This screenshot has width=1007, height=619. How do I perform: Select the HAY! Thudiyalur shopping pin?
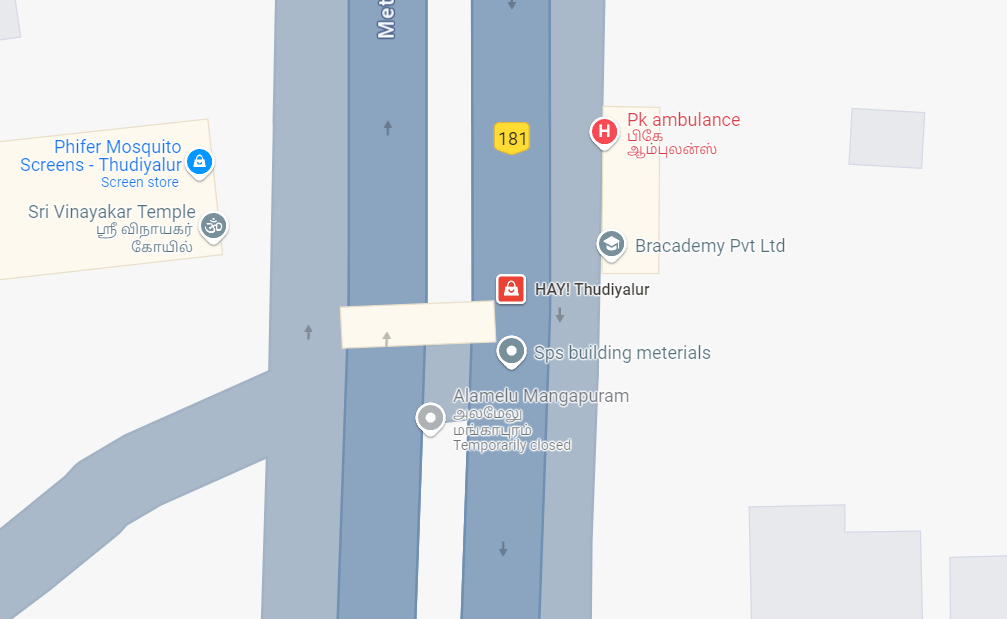coord(511,289)
